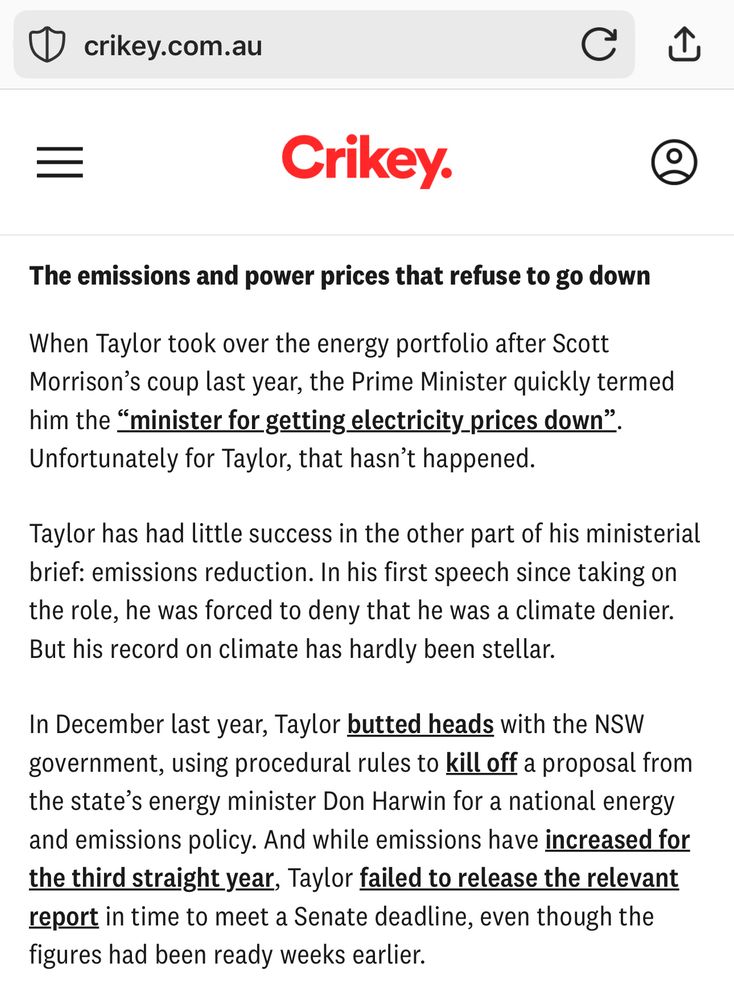Tap the crikey.com.au address bar
The height and width of the screenshot is (1000, 734).
coord(324,45)
